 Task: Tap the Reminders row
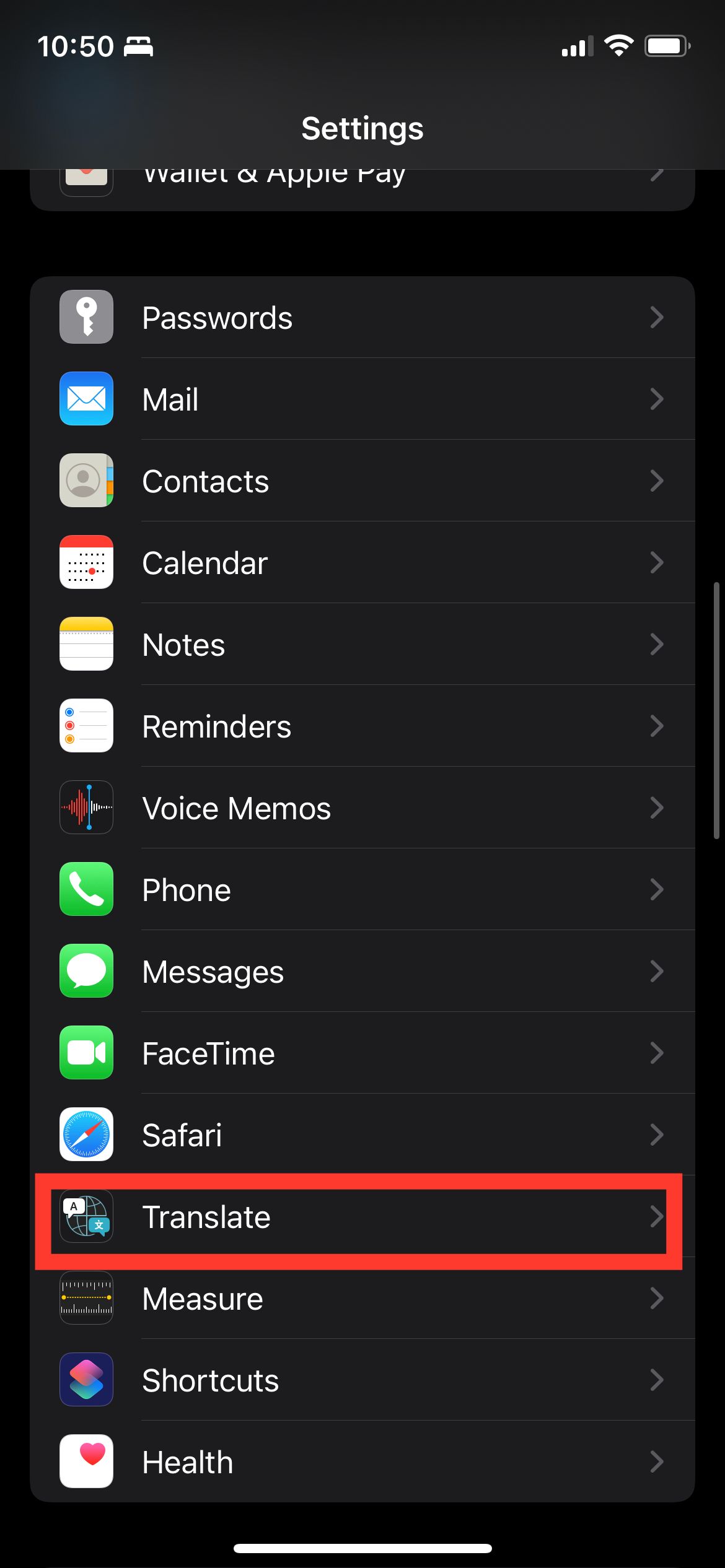362,726
